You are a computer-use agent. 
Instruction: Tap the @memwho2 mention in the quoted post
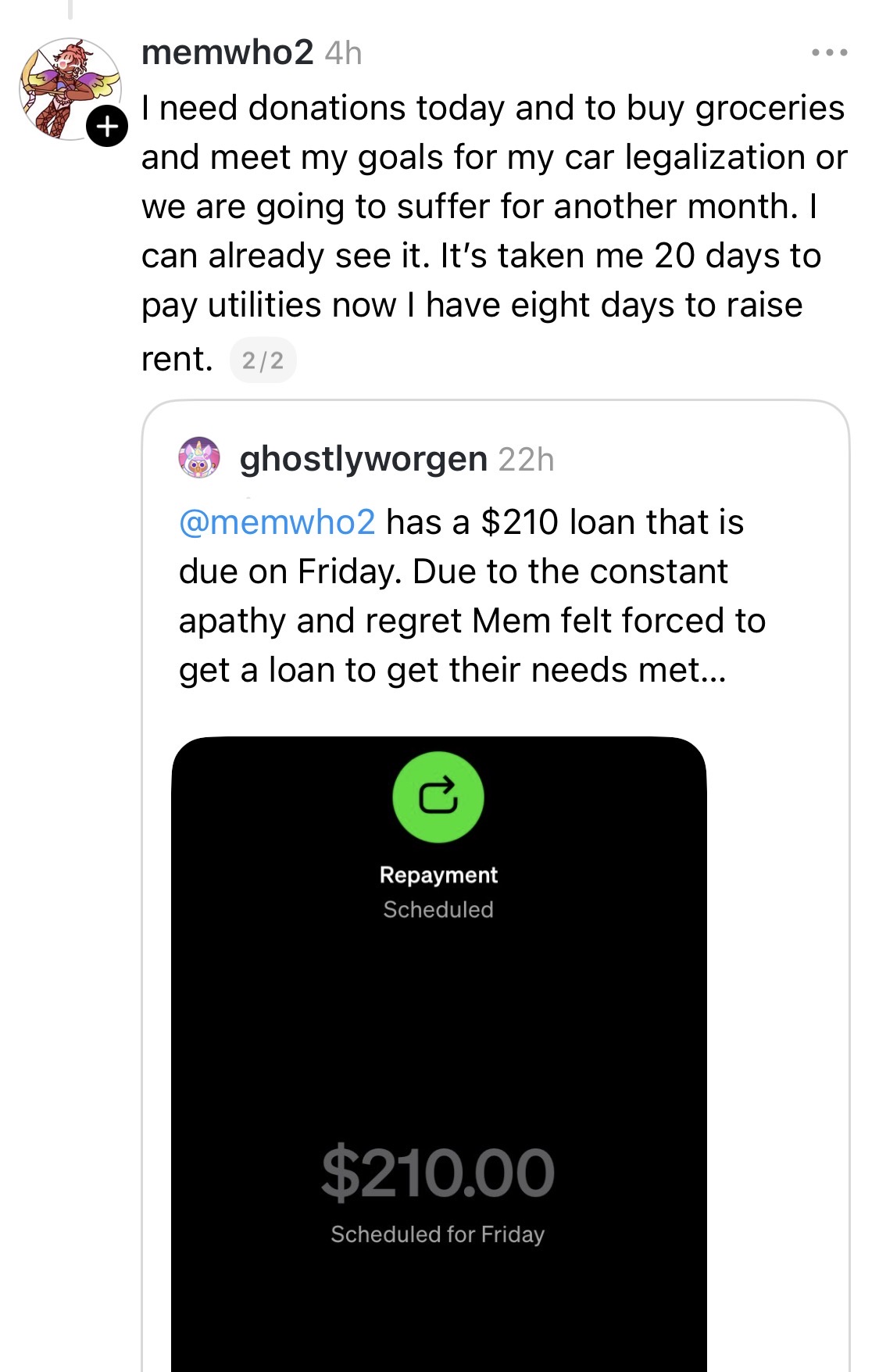pyautogui.click(x=277, y=522)
